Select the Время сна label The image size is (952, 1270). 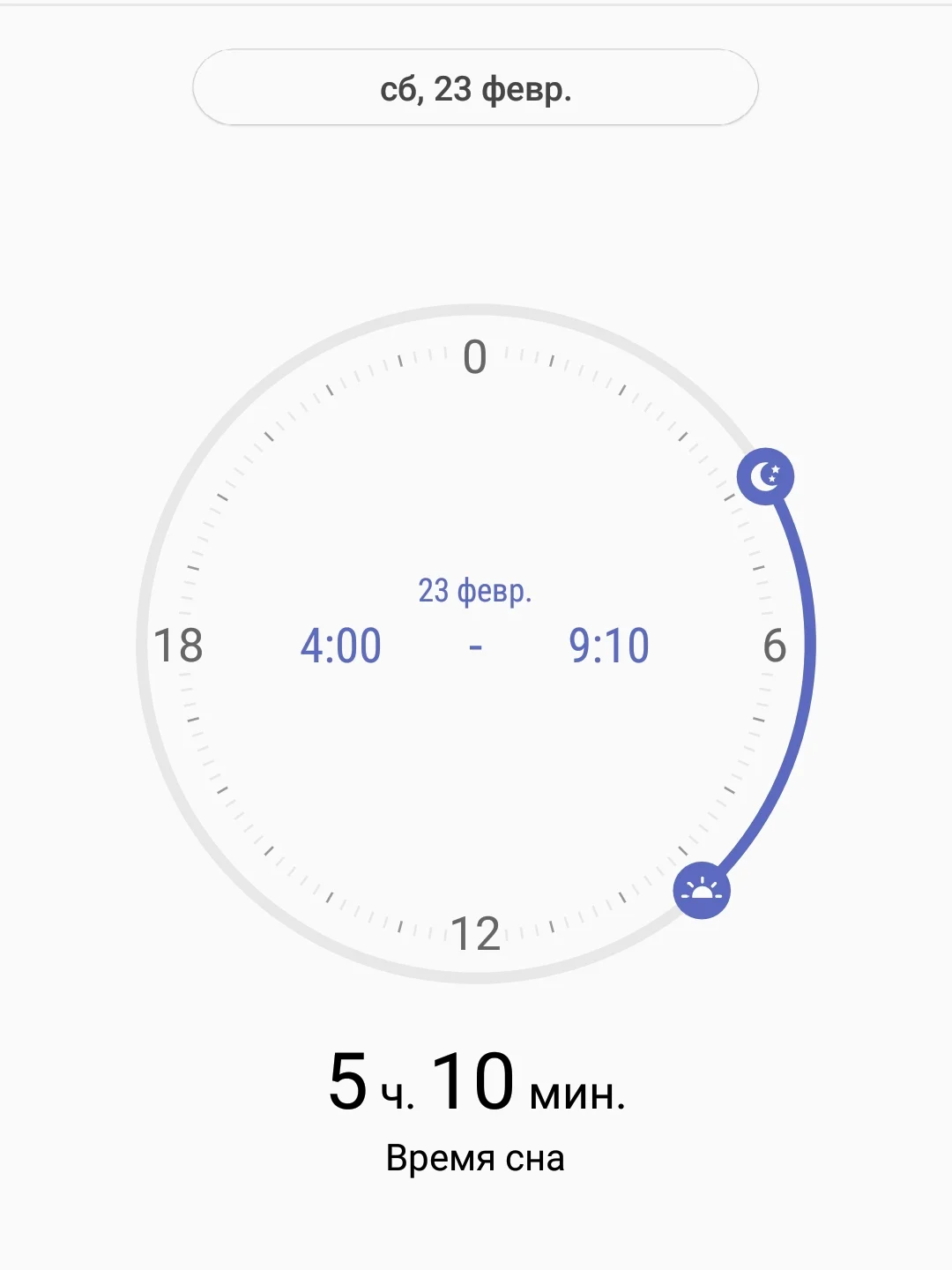[x=476, y=1156]
